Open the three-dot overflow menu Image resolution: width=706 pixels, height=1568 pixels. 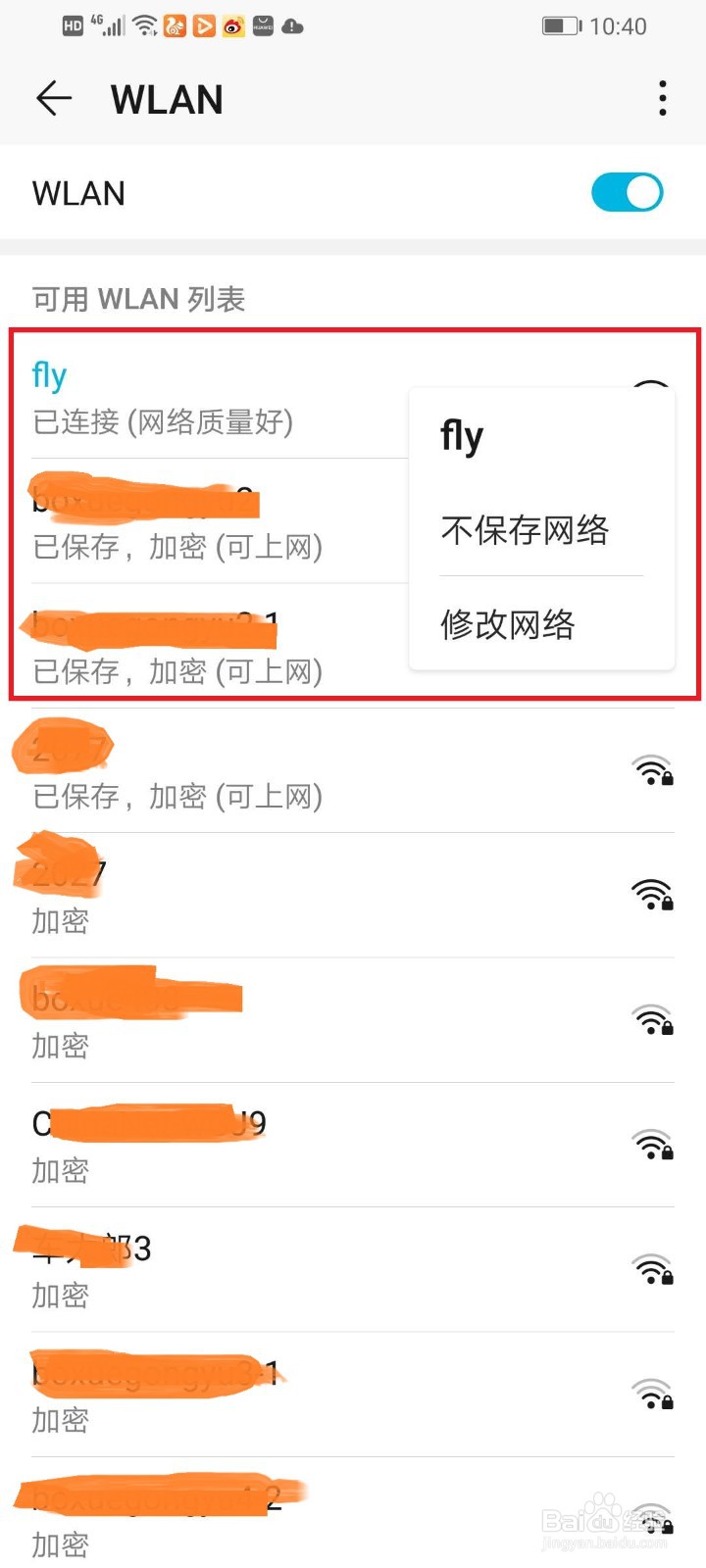pyautogui.click(x=663, y=98)
